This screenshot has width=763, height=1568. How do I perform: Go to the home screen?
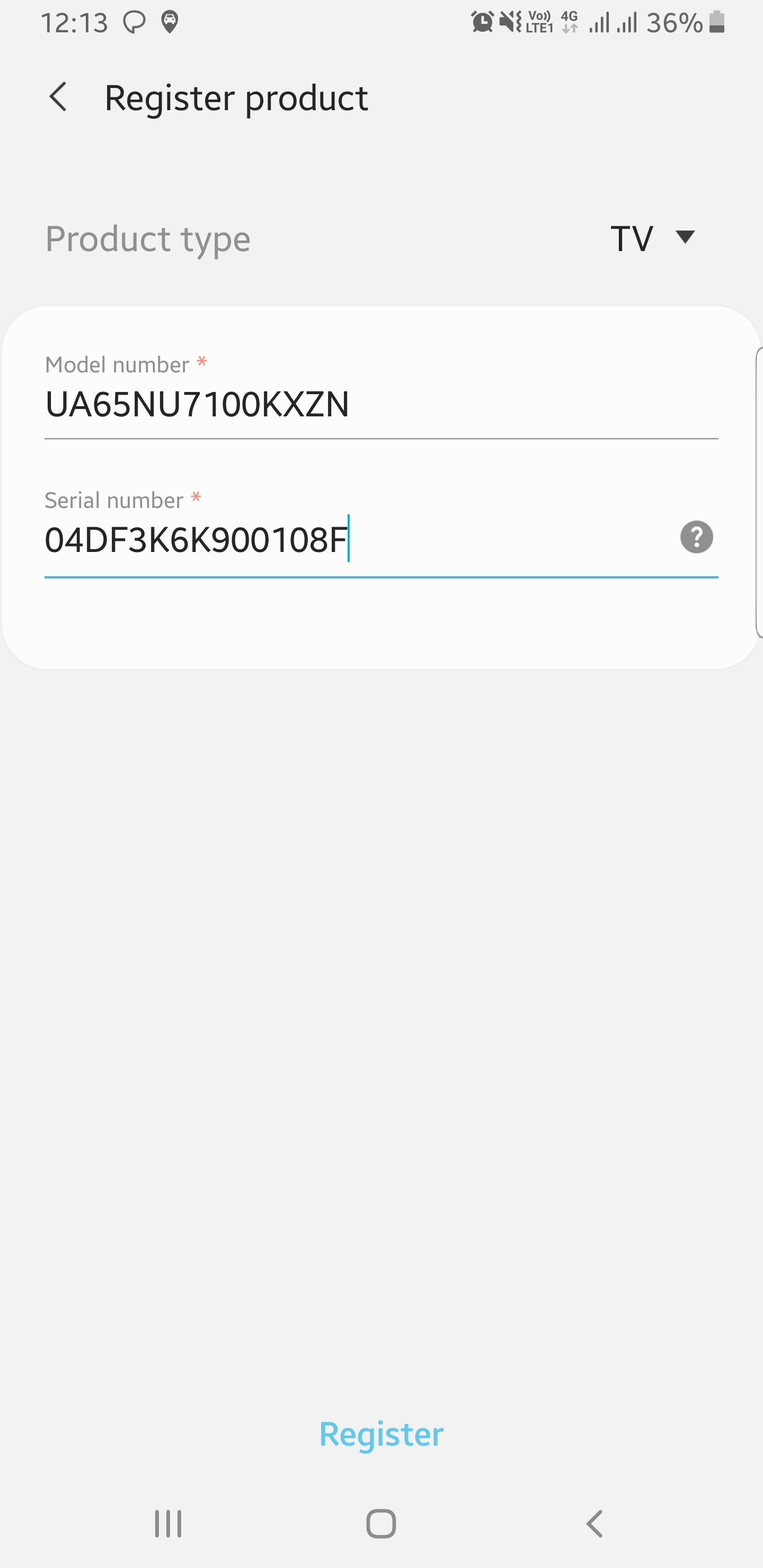coord(381,1524)
